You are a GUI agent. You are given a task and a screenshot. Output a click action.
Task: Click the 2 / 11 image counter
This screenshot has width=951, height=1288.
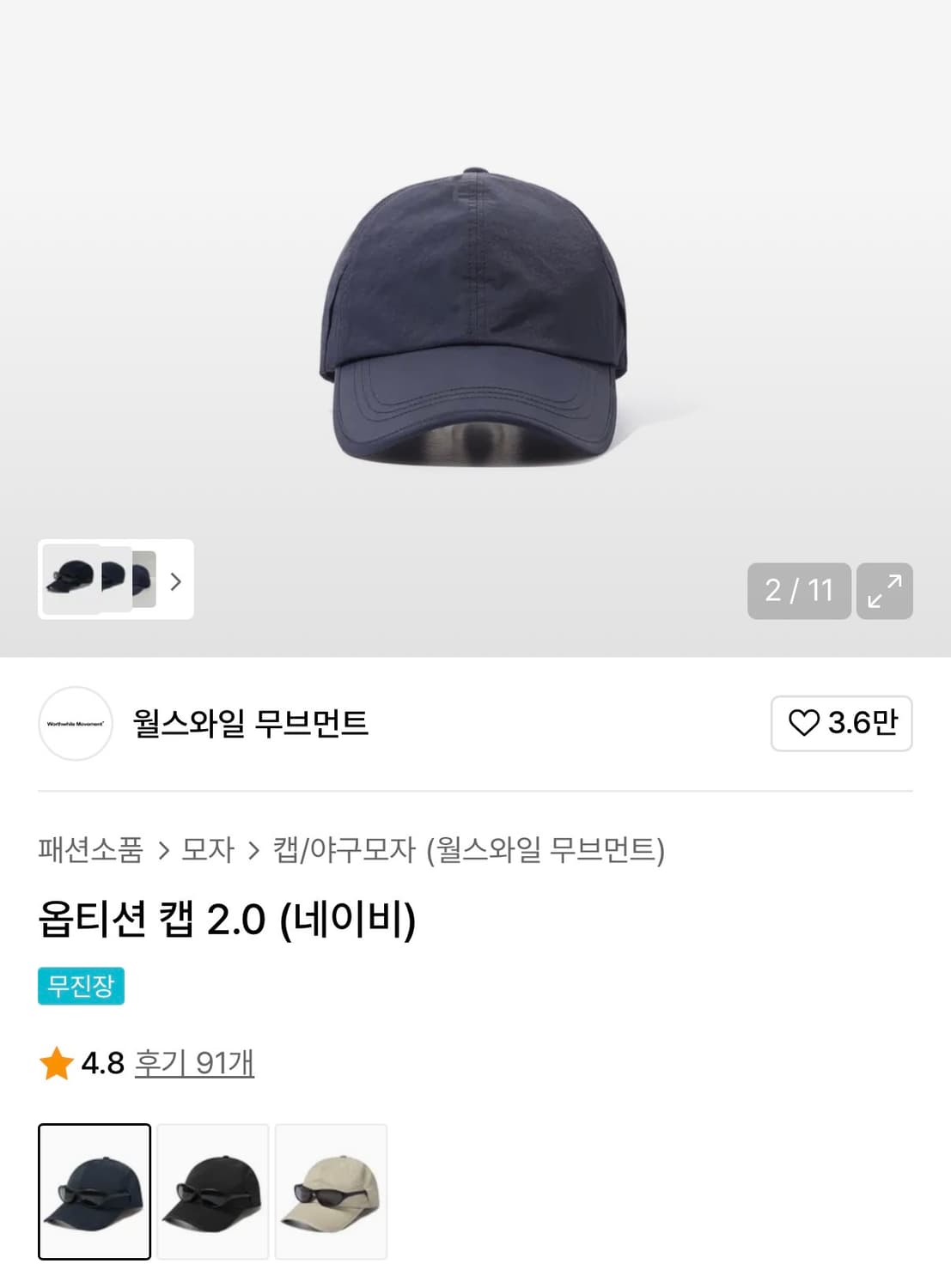pyautogui.click(x=796, y=592)
